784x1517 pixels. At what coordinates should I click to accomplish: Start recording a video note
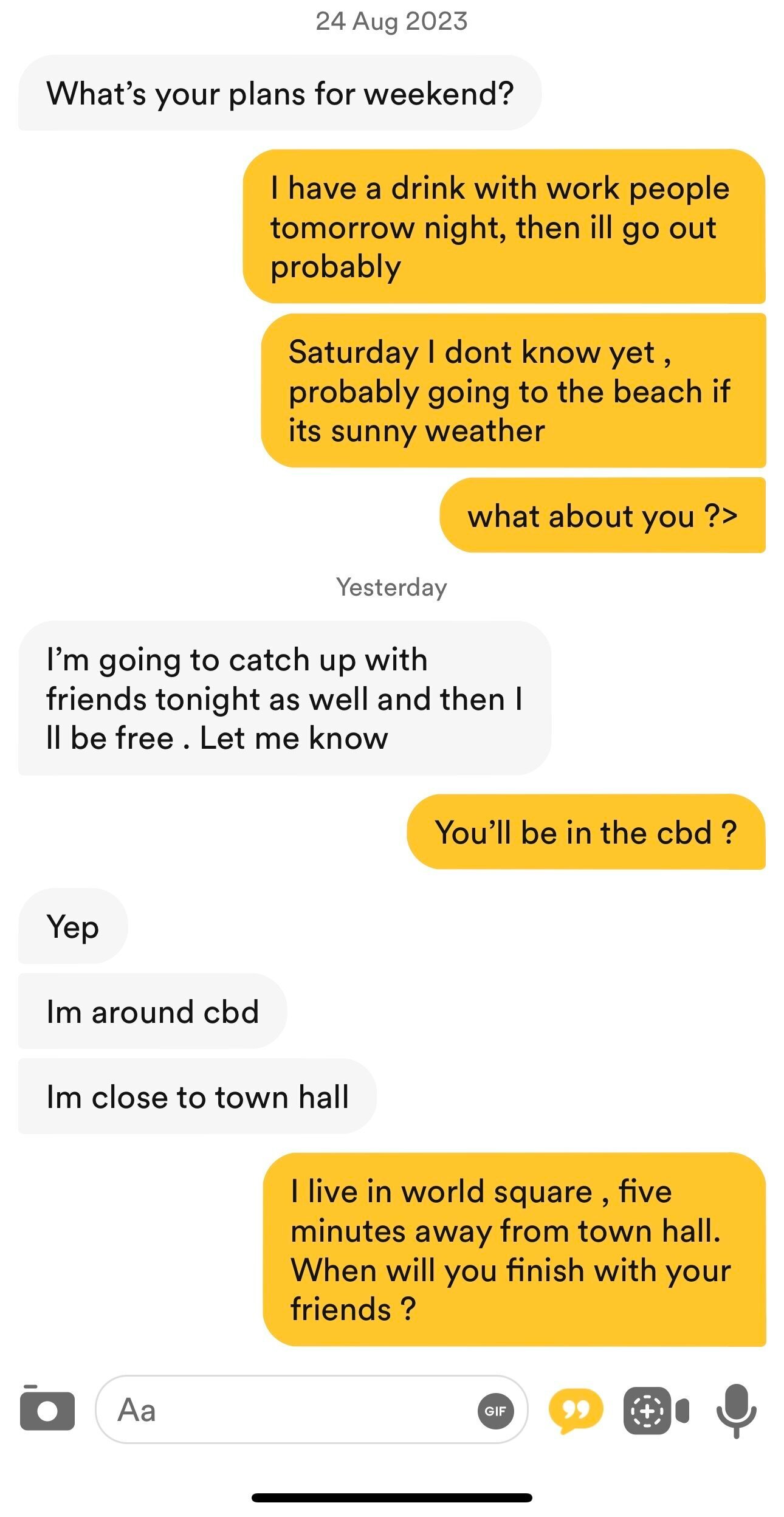(x=655, y=1410)
